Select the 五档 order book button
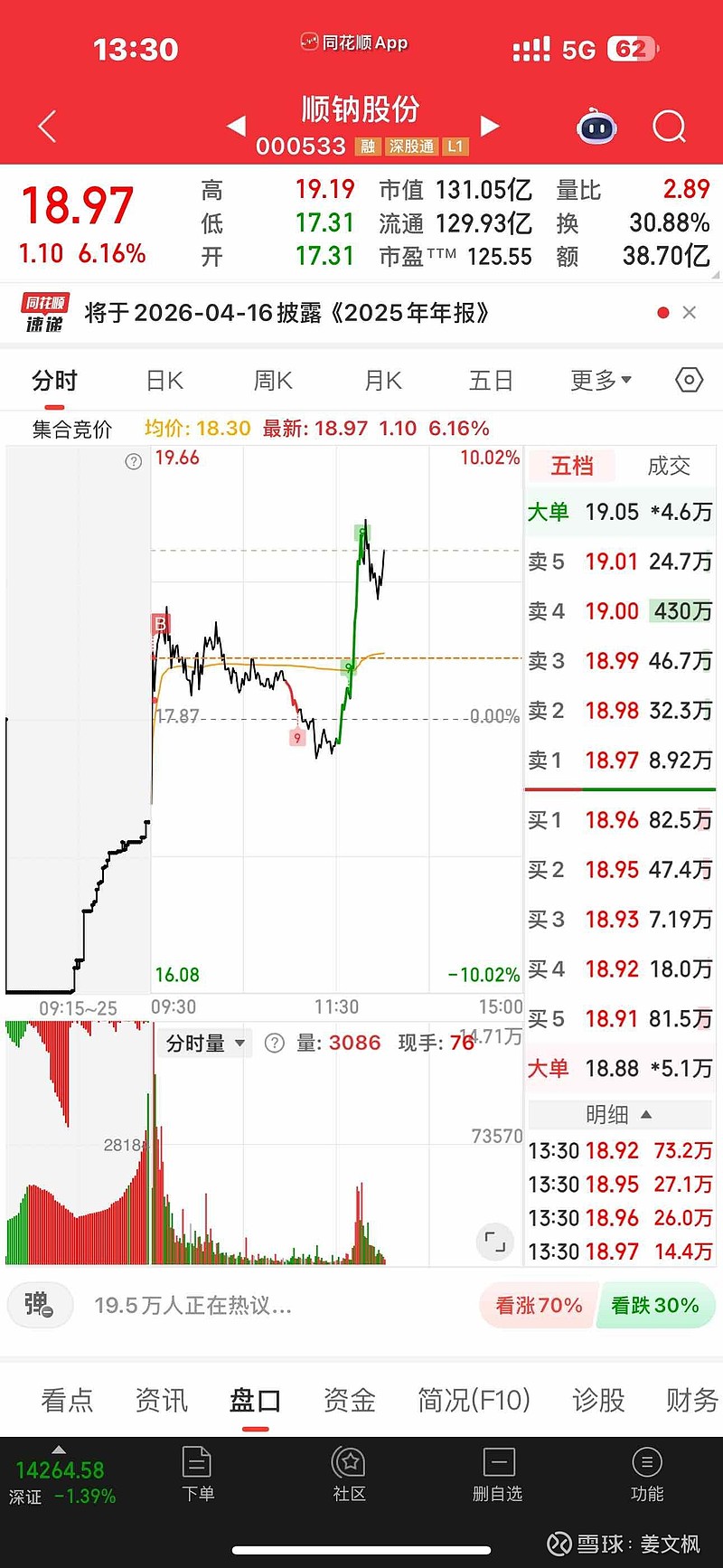Viewport: 723px width, 1568px height. (572, 466)
